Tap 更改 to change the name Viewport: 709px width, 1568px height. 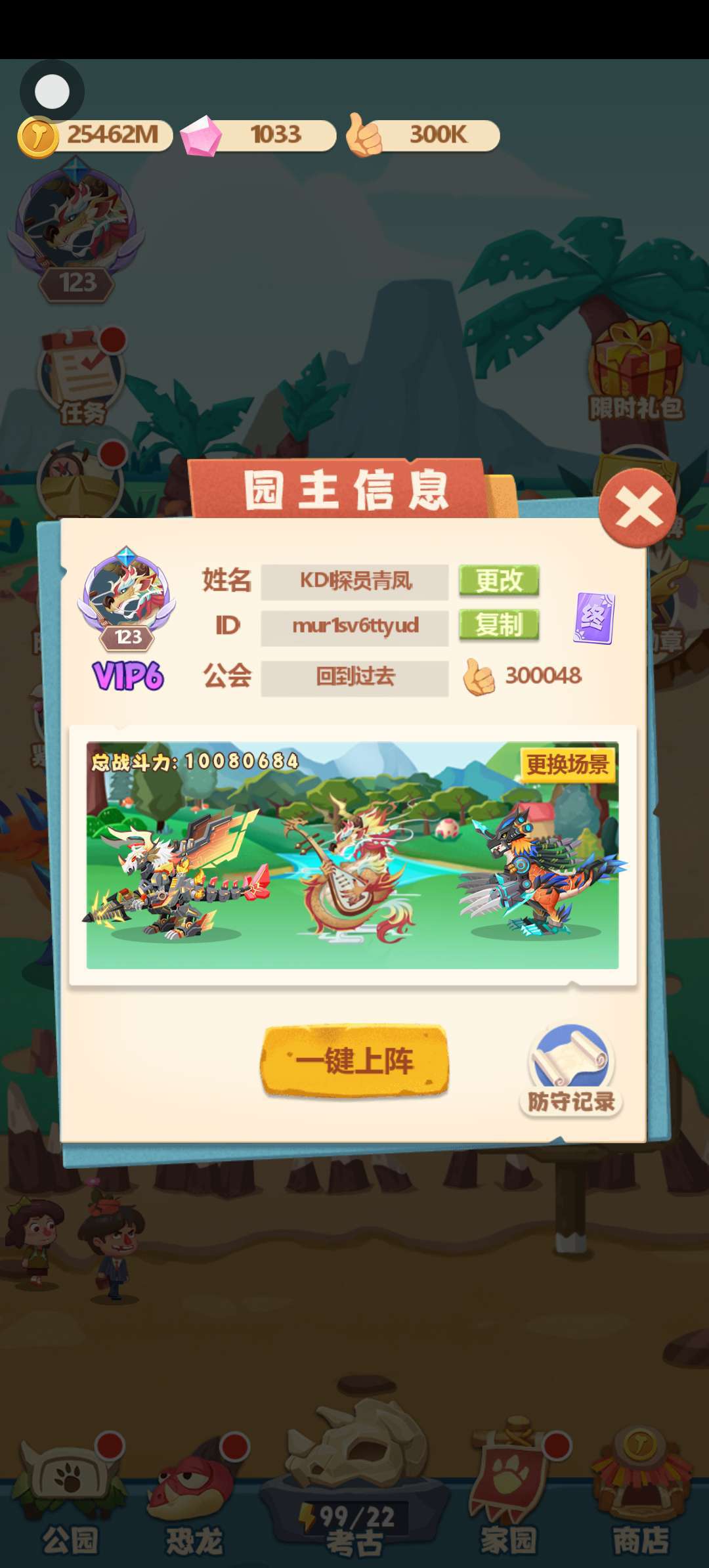tap(499, 581)
